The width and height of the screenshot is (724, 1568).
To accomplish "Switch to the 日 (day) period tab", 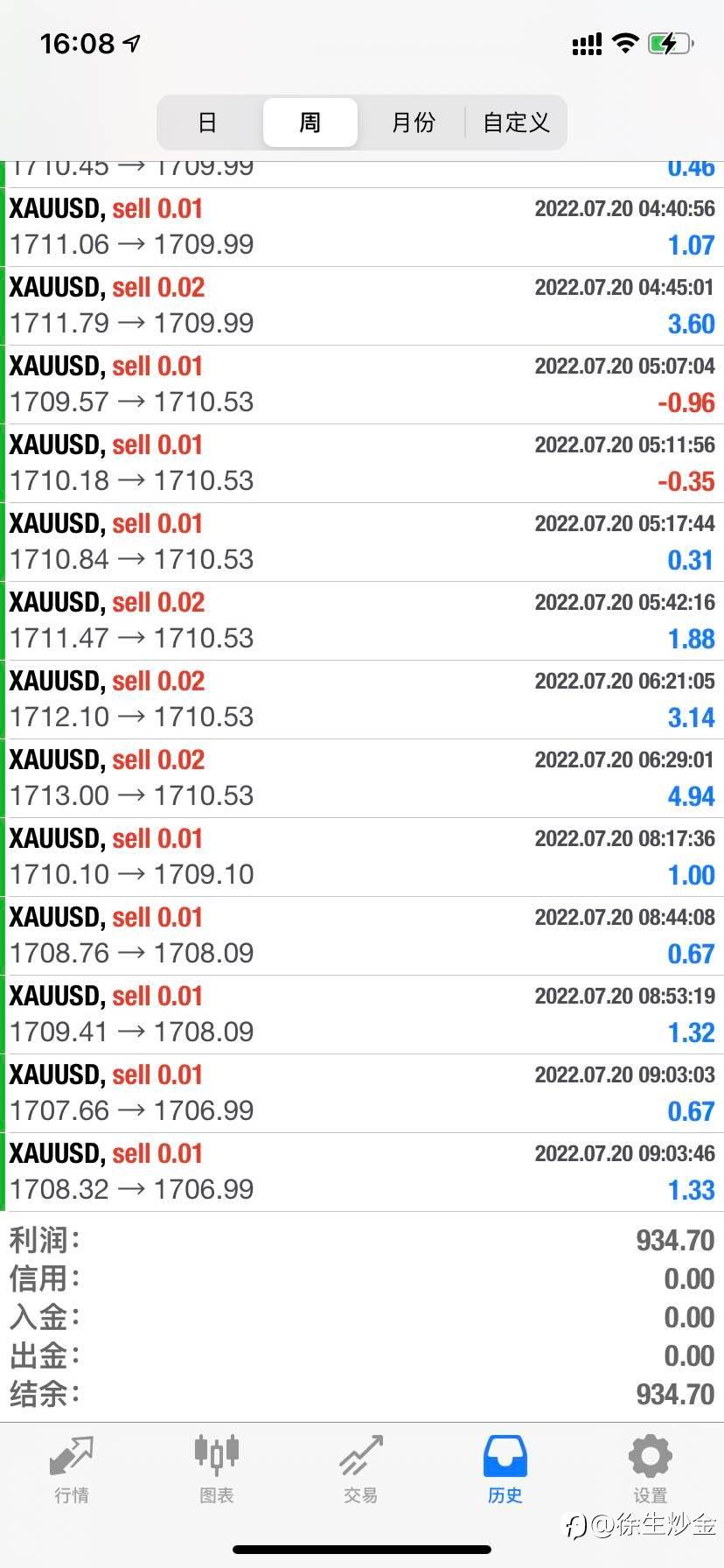I will click(208, 122).
